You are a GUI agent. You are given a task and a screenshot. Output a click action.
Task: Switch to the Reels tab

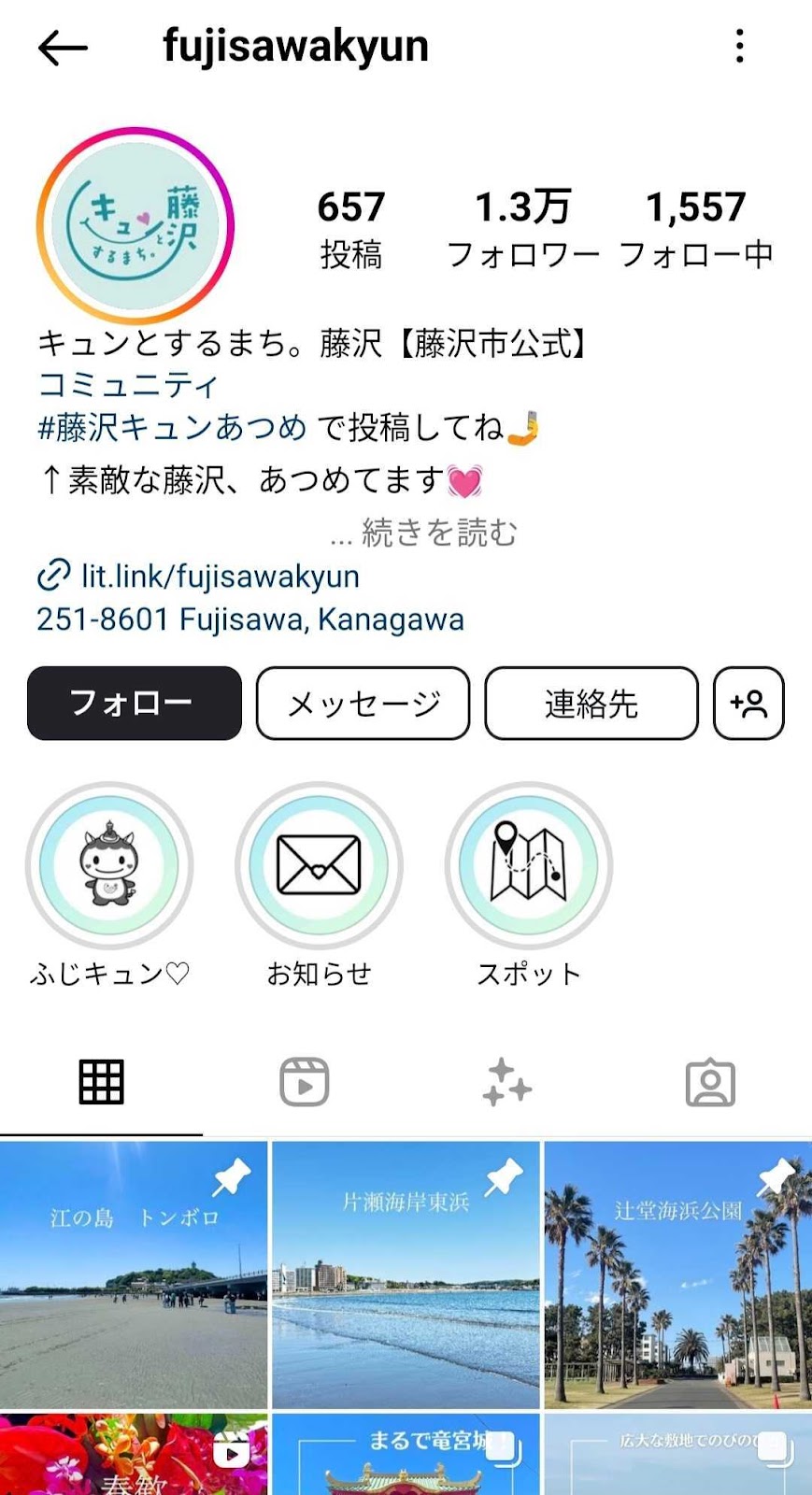pyautogui.click(x=305, y=1082)
